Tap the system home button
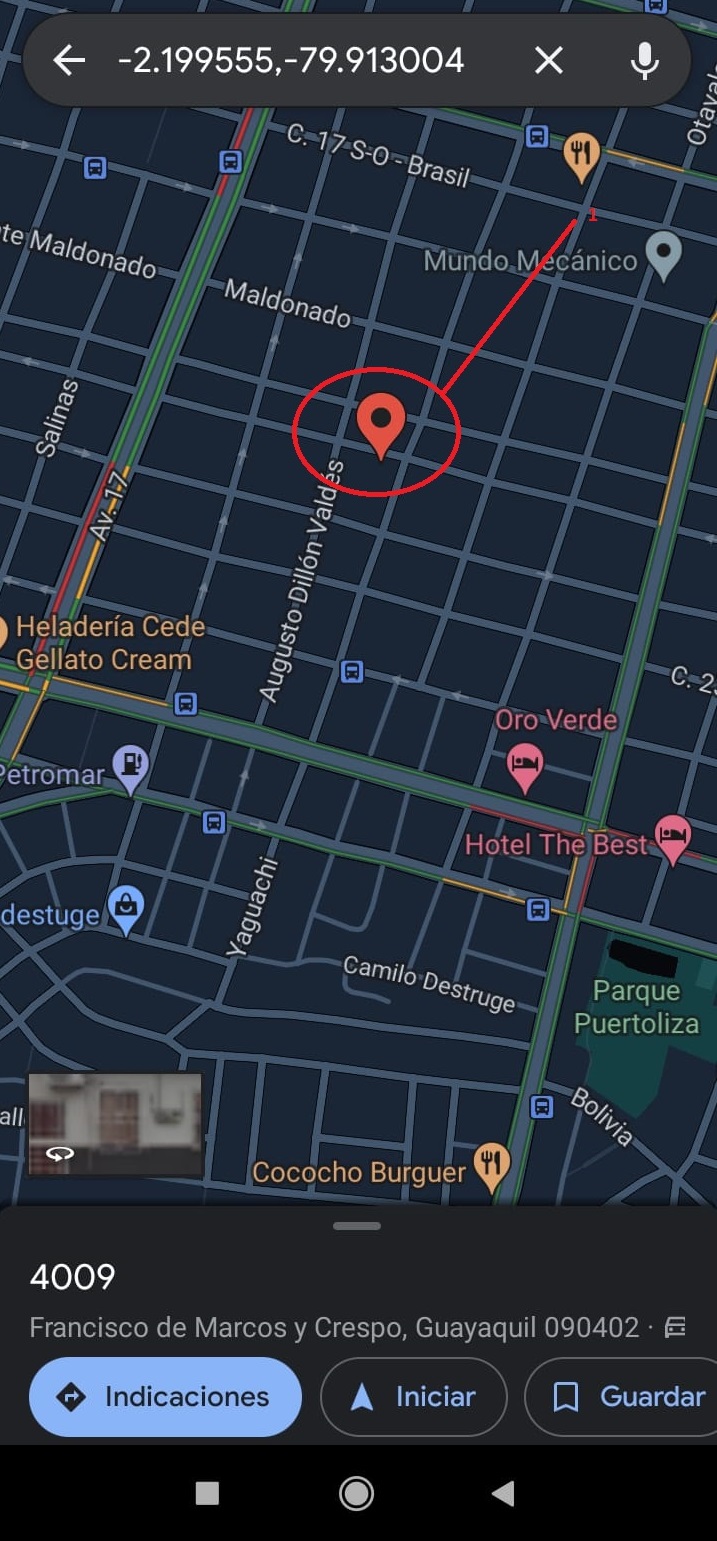 click(x=357, y=1494)
